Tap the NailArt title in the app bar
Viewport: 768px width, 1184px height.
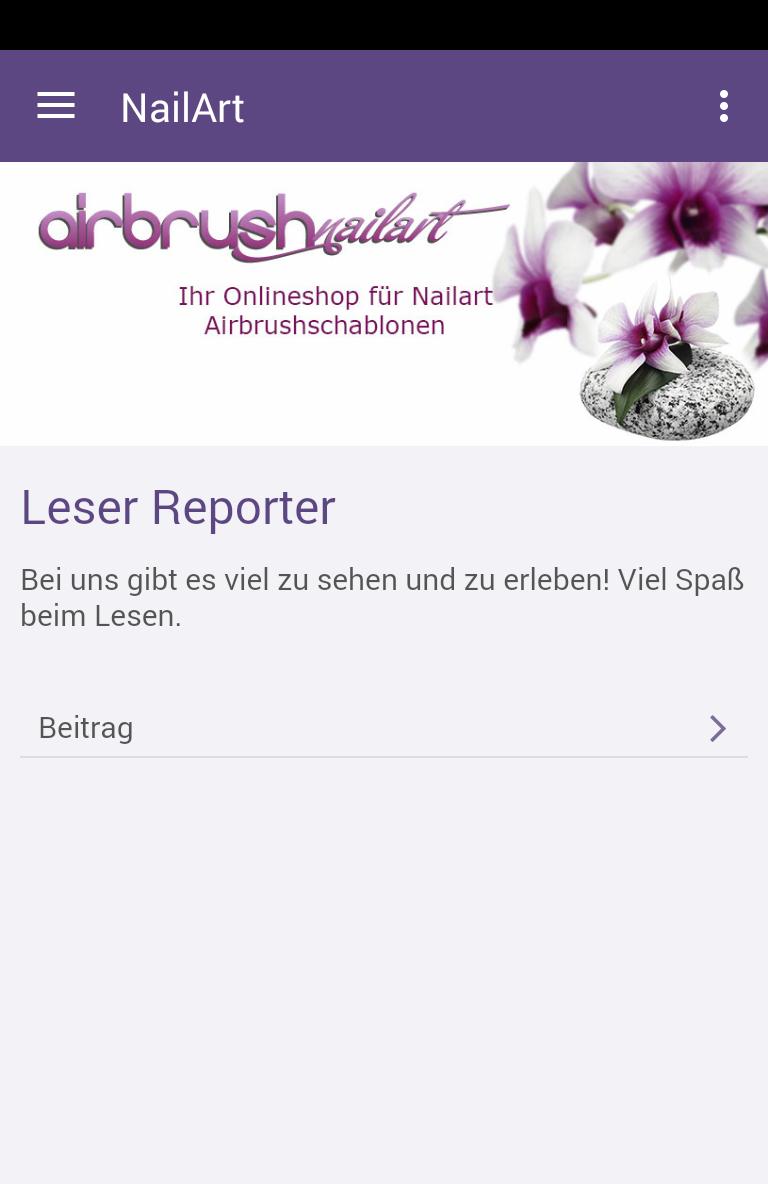coord(182,106)
